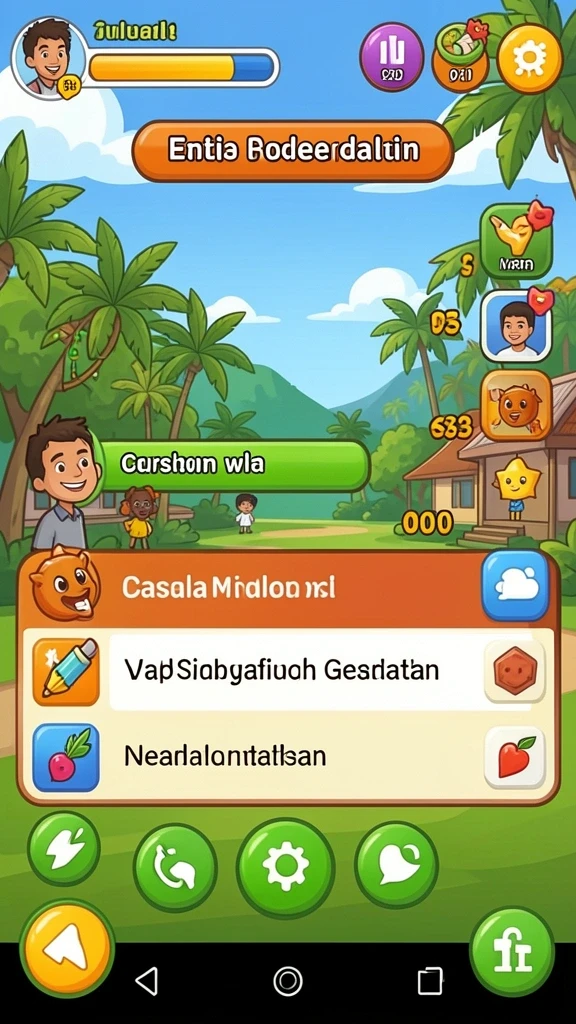Tap the green button at bottom right

tap(512, 950)
